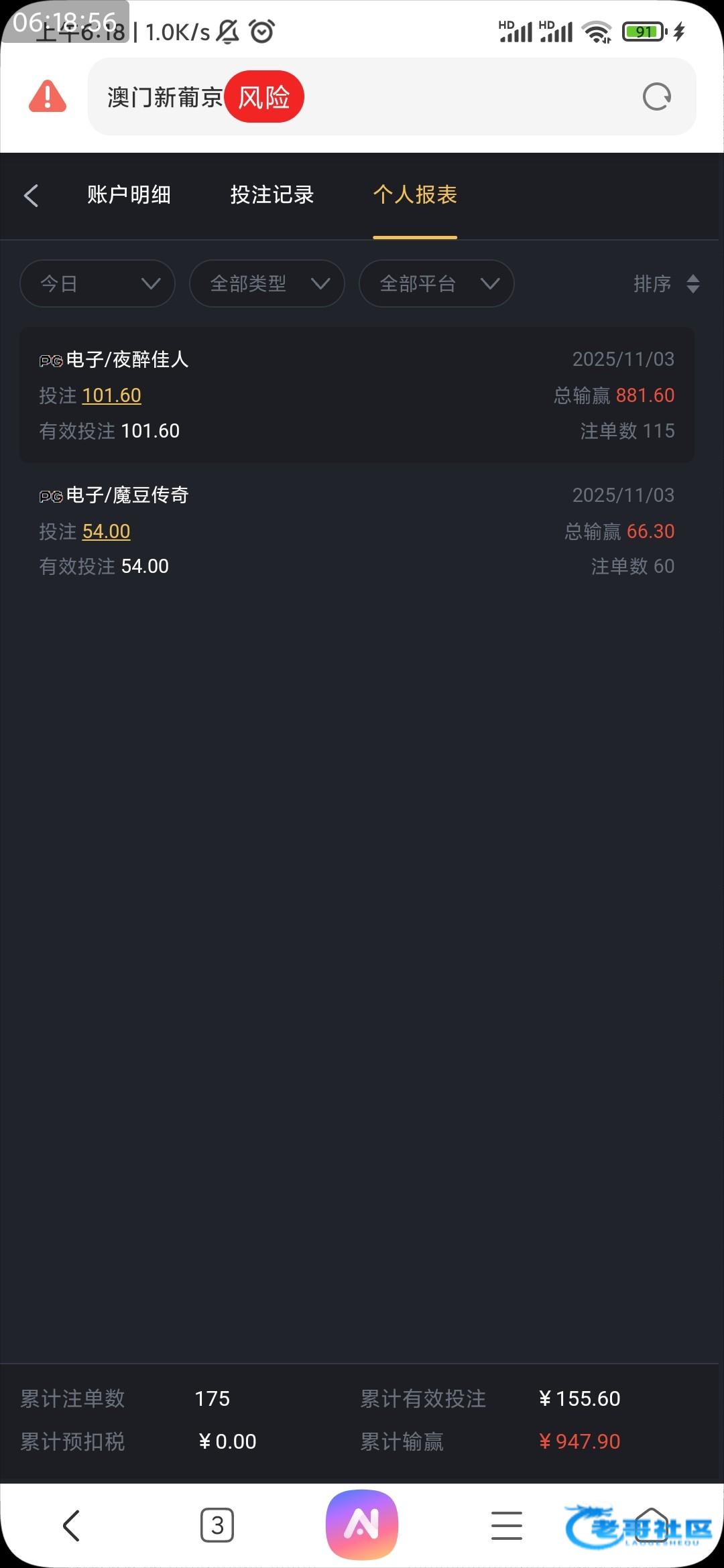Open the browser hamburger menu
The image size is (724, 1568).
(x=506, y=1526)
